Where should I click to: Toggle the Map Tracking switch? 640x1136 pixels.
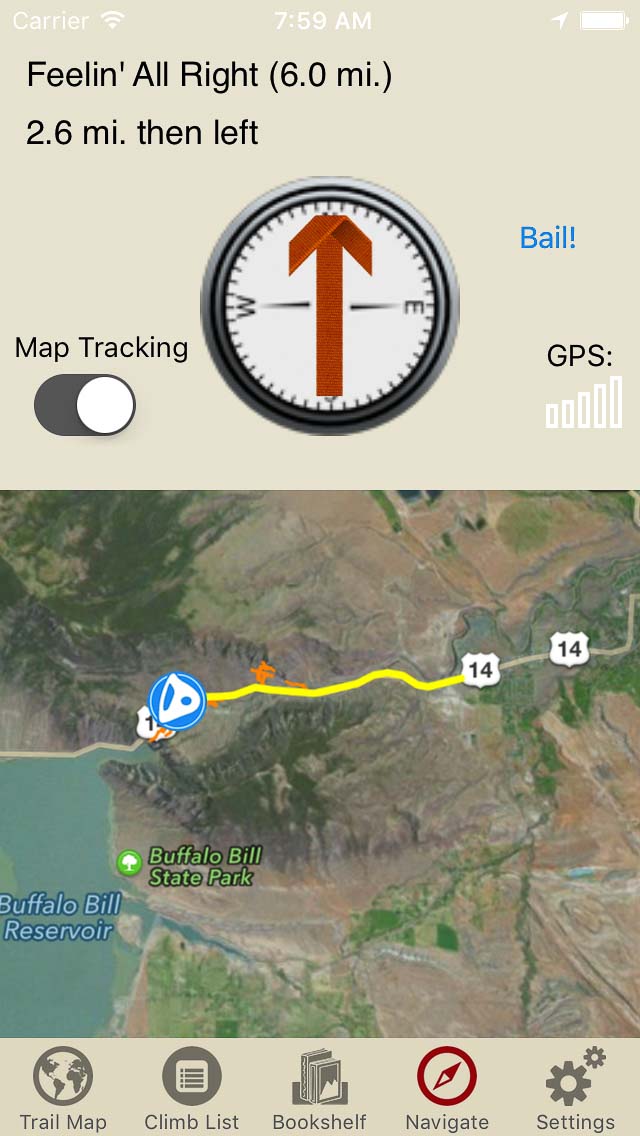85,405
